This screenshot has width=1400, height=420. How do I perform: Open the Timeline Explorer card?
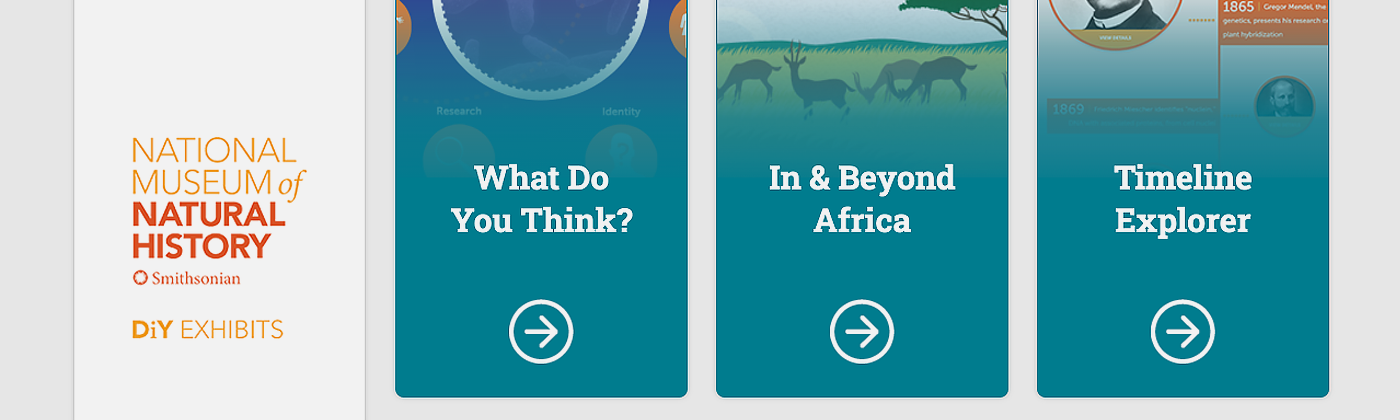coord(1183,331)
